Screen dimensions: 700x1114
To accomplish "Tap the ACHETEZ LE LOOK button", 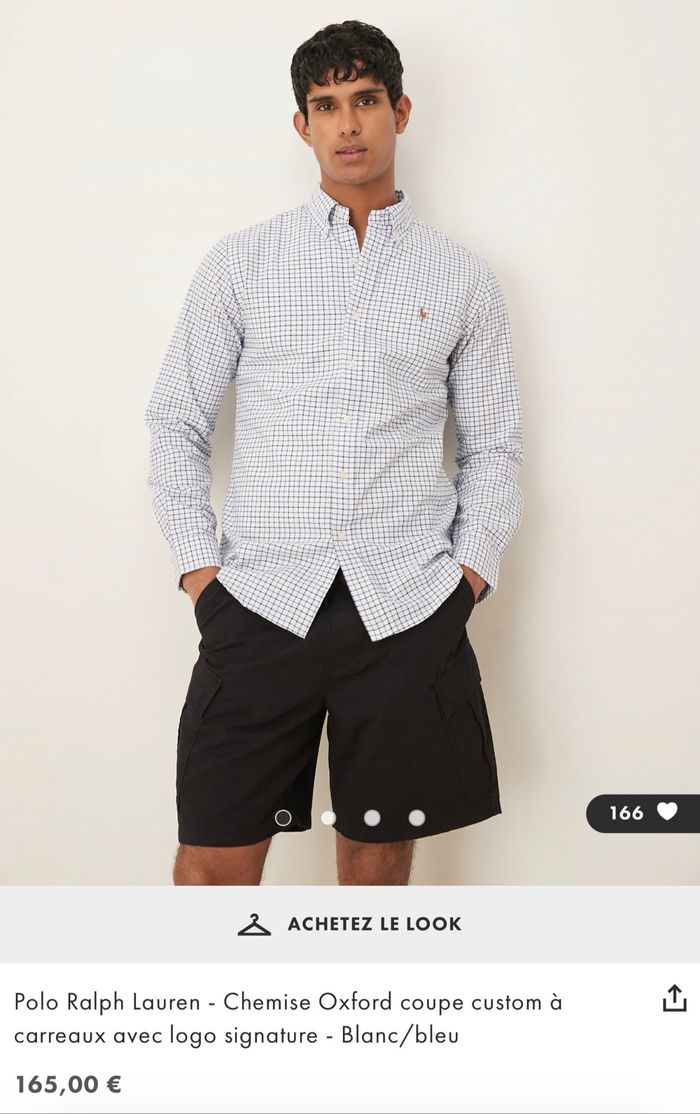I will [x=350, y=924].
